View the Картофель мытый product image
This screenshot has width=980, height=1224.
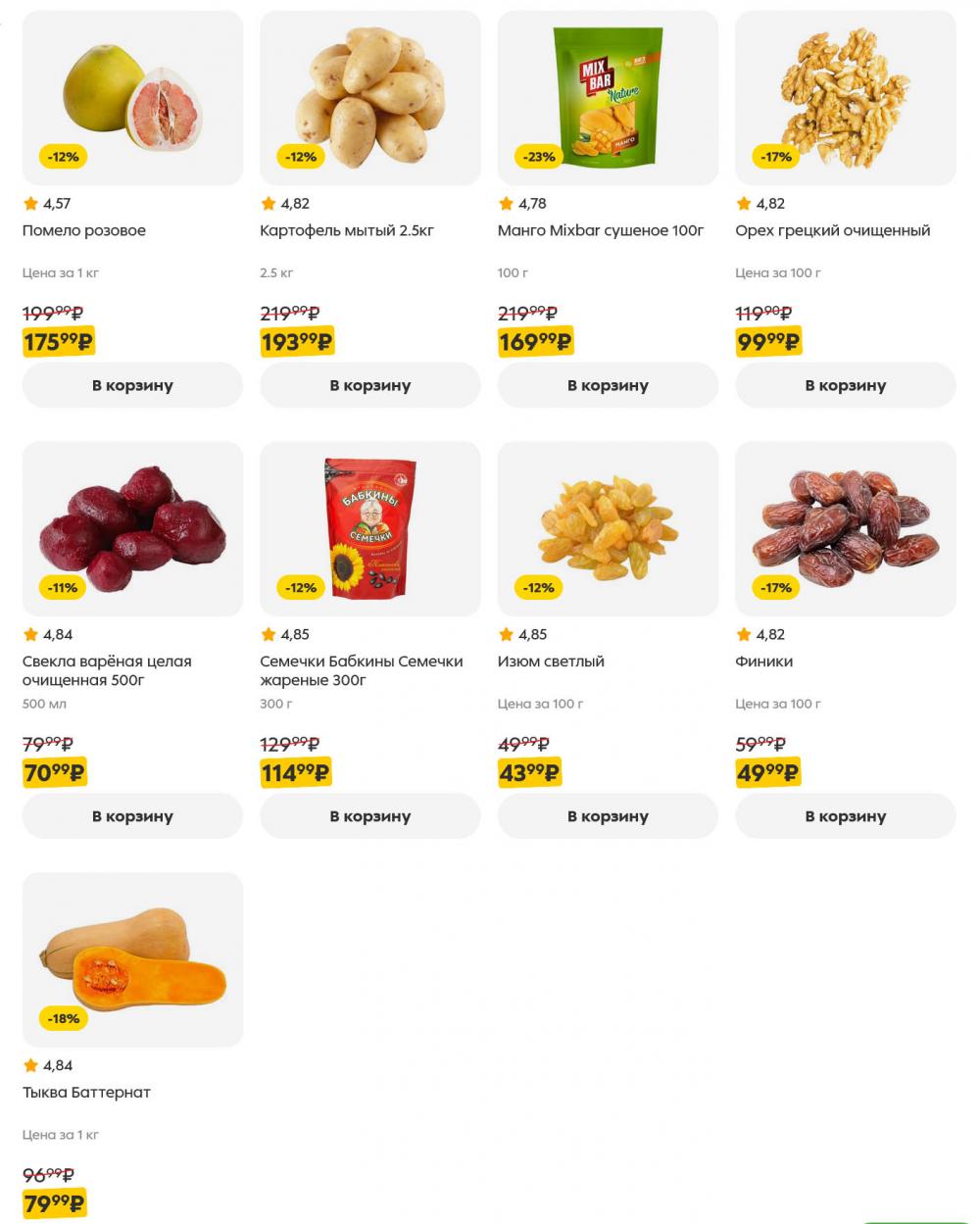coord(369,98)
